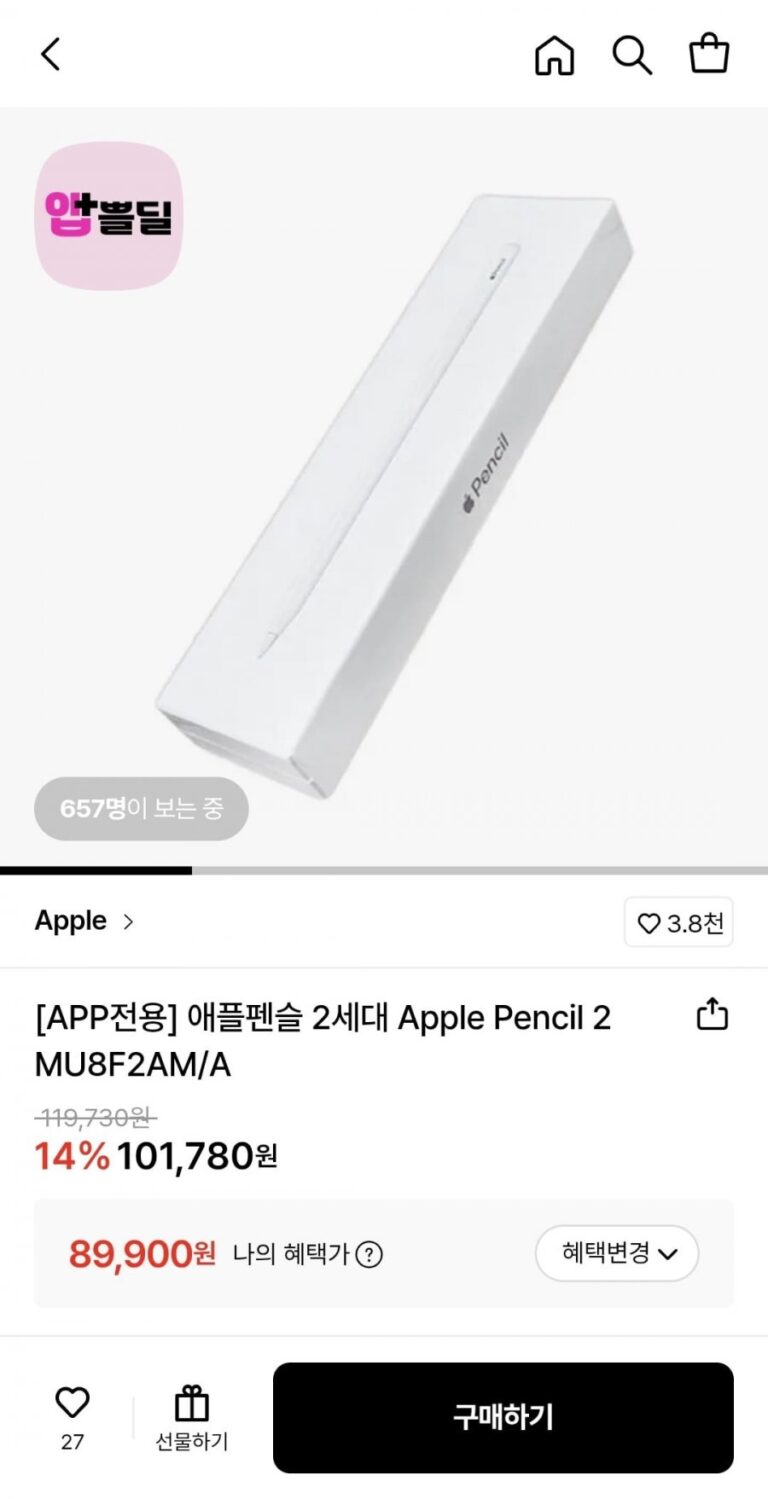The width and height of the screenshot is (768, 1499).
Task: Like the Apple brand (3.8천)
Action: click(x=678, y=923)
